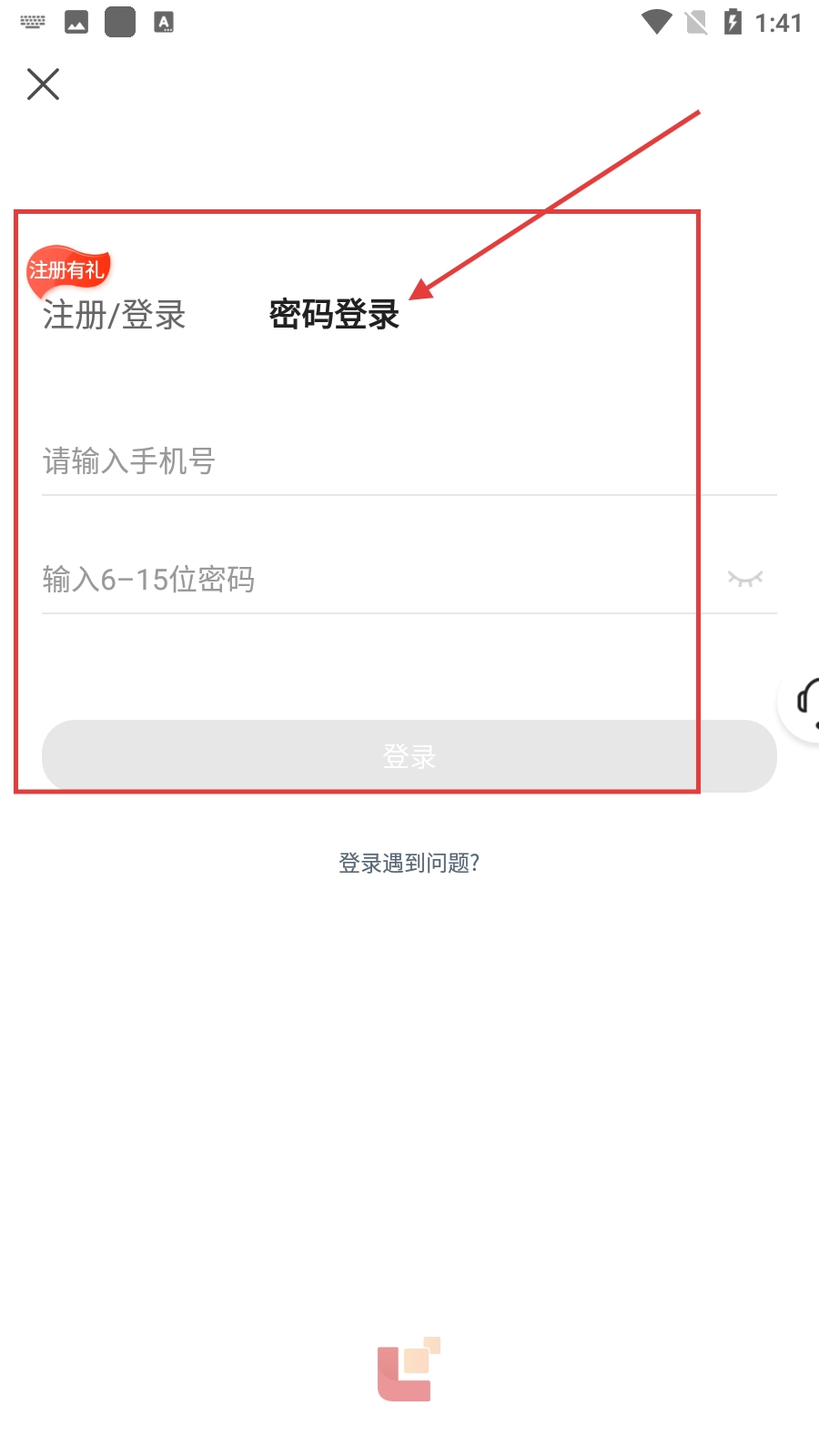The image size is (819, 1456).
Task: Focus the 6-15 digit password field
Action: click(x=364, y=580)
